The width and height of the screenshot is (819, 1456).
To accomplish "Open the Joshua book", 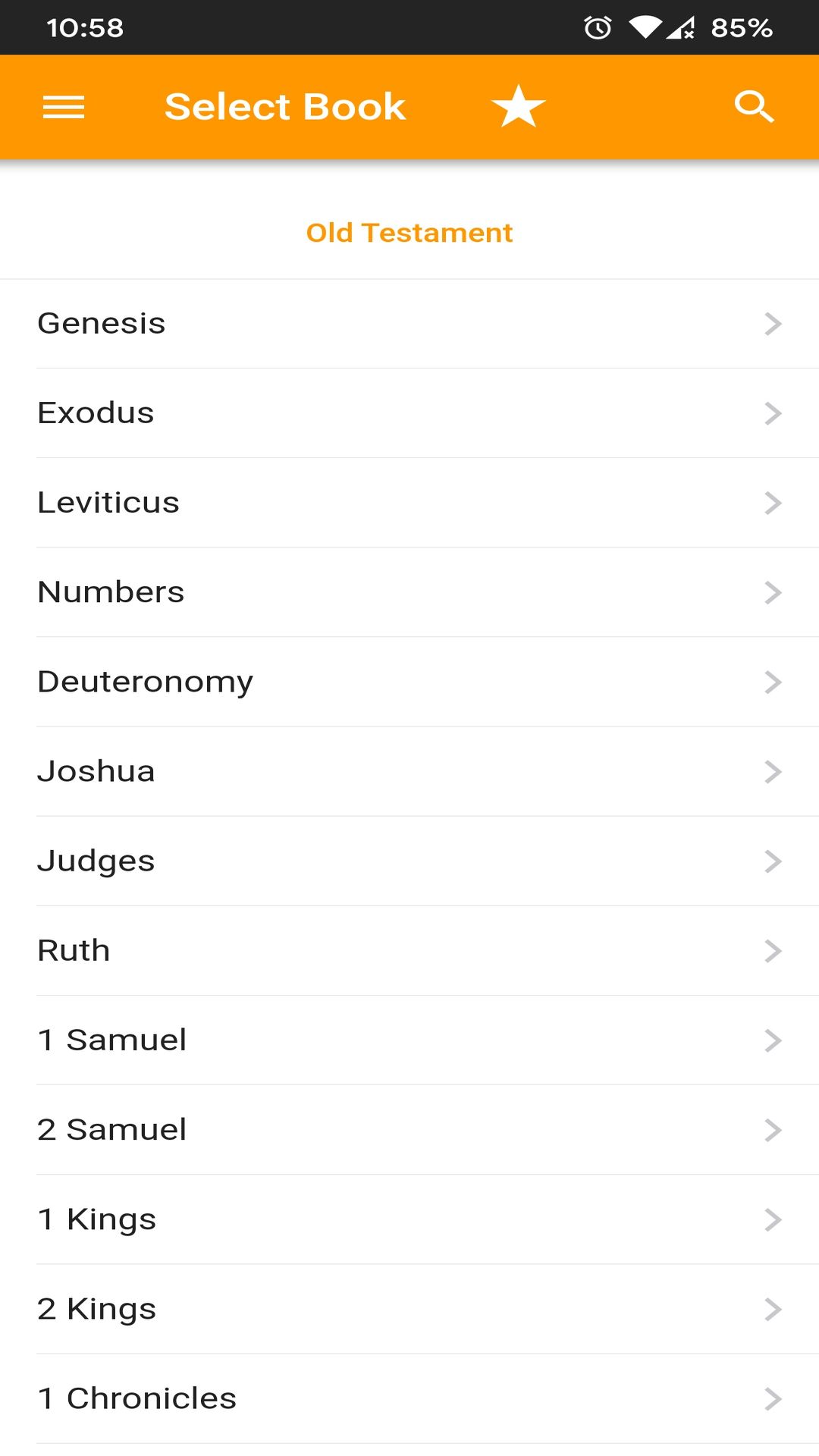I will pyautogui.click(x=409, y=770).
